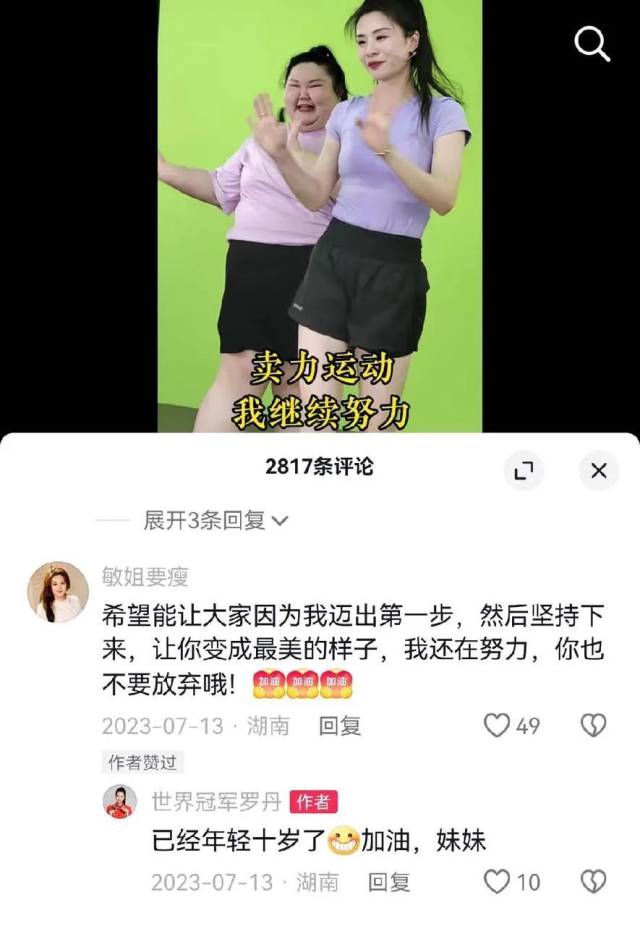Like 敏姐要瘦's comment

pyautogui.click(x=498, y=725)
